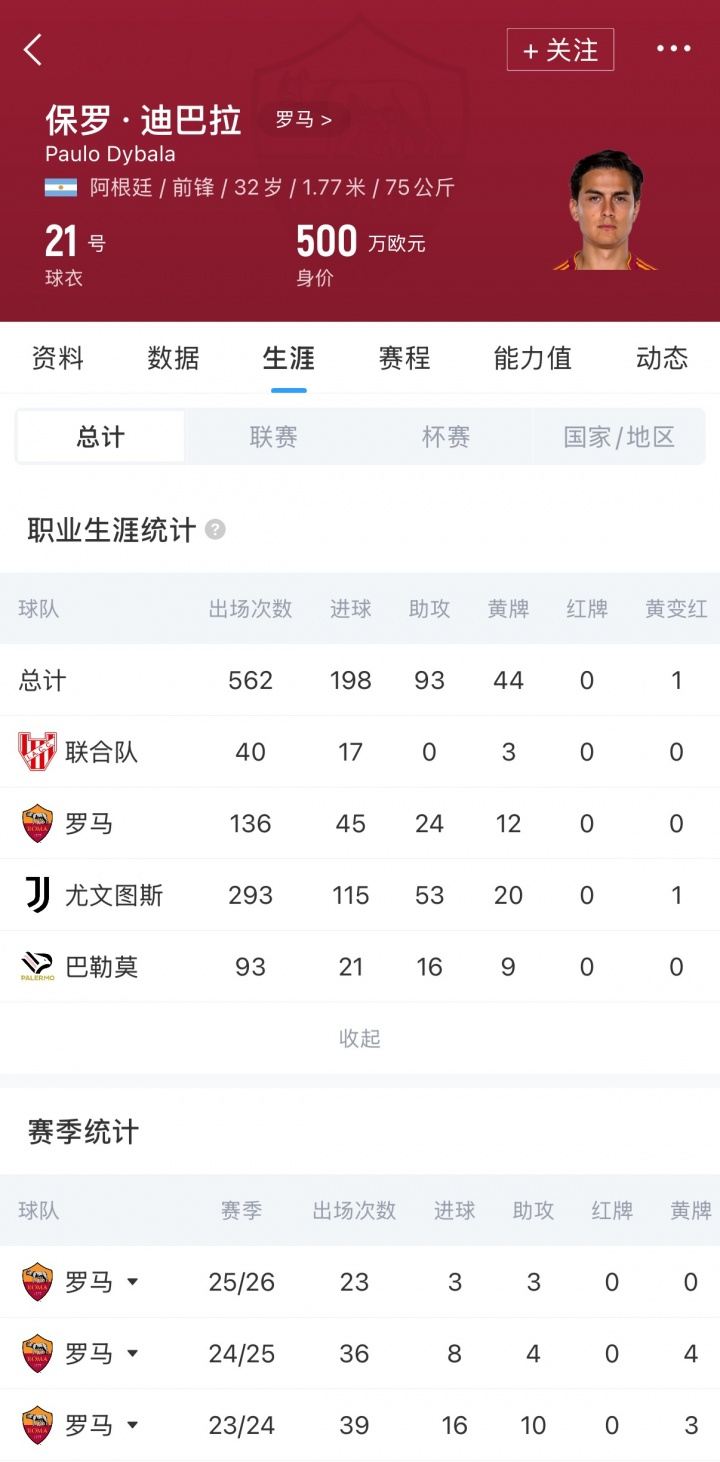The image size is (720, 1462).
Task: Open the 罗马 team link
Action: [x=303, y=120]
